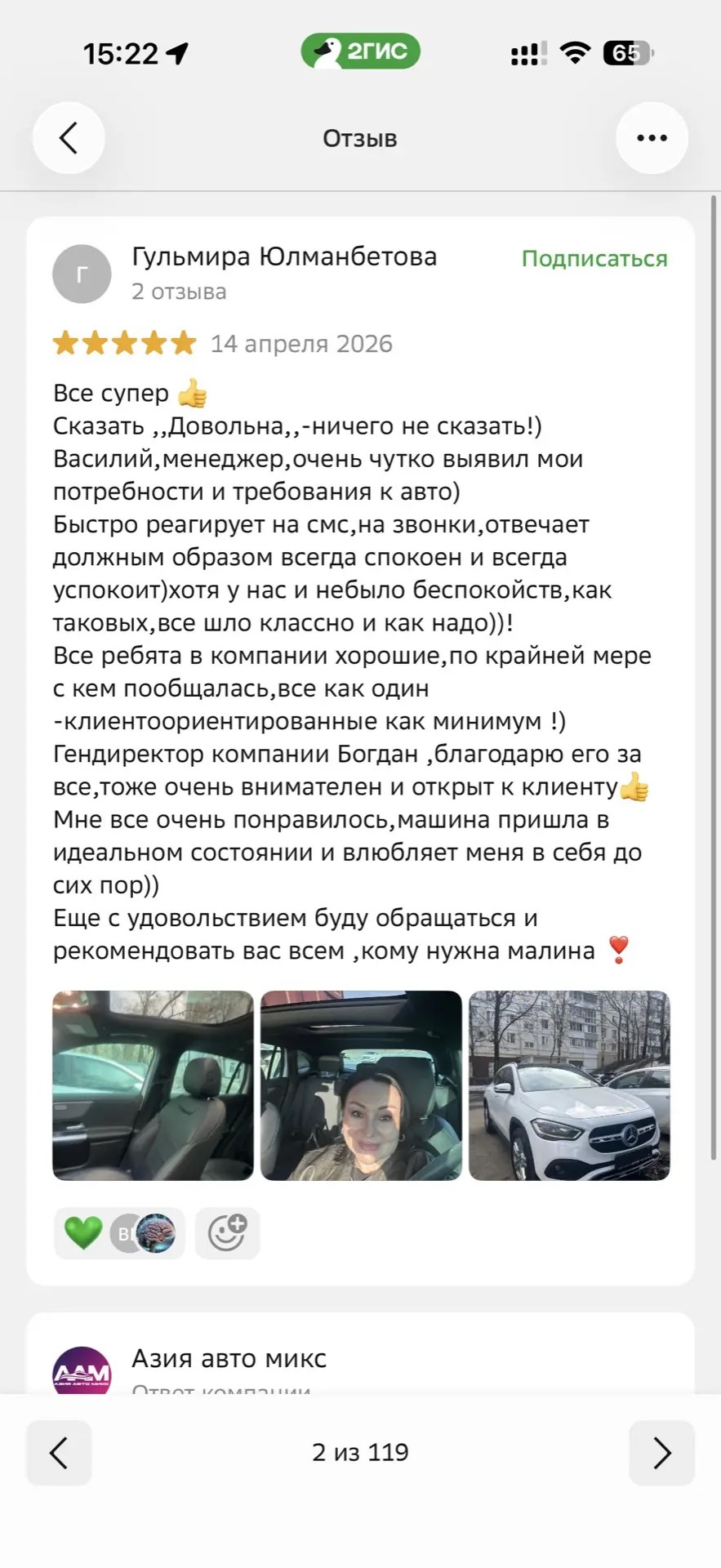Tap the green heart reaction

pyautogui.click(x=83, y=1232)
